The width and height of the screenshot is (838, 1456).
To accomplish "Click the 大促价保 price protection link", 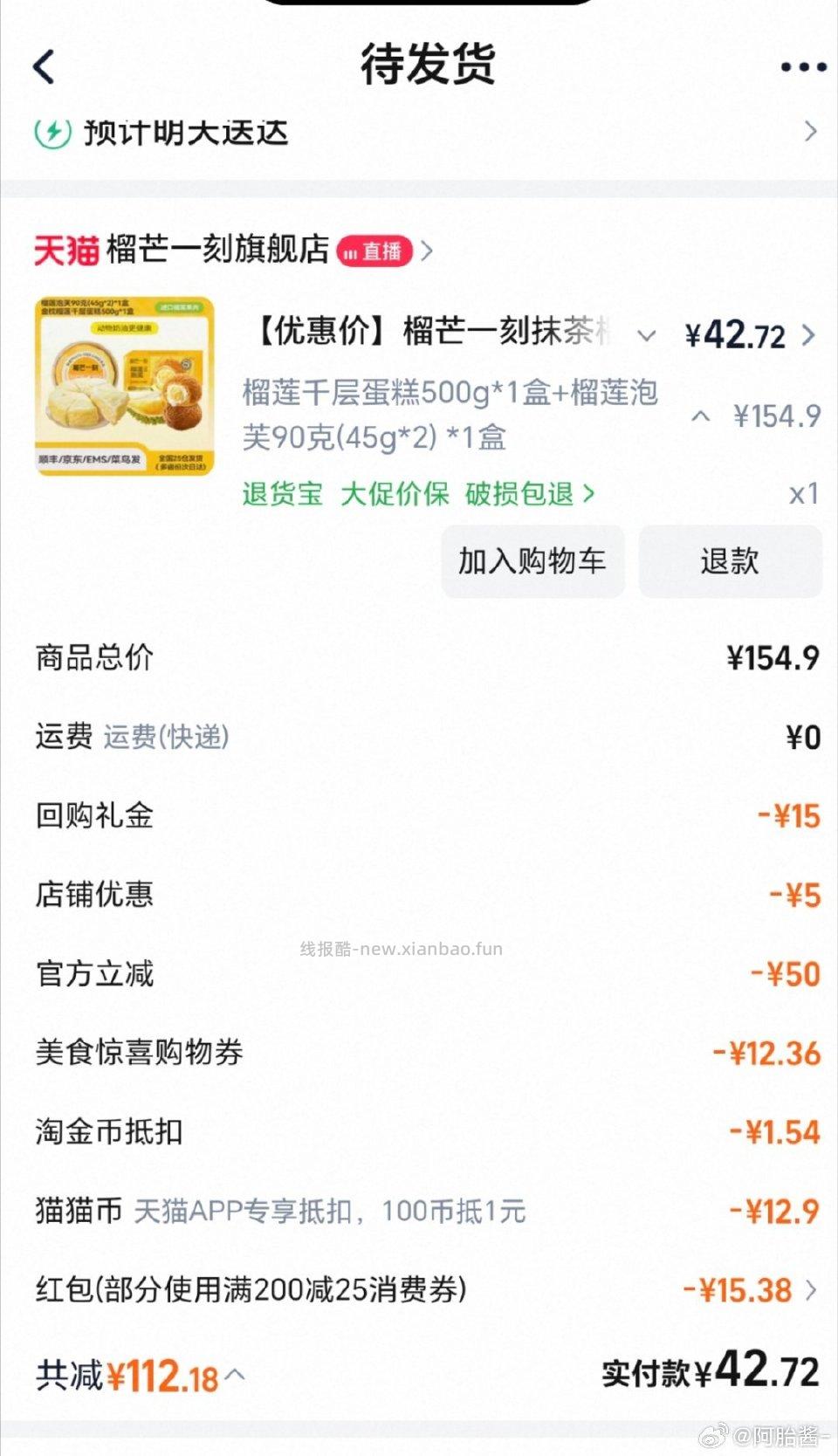I will pos(395,494).
